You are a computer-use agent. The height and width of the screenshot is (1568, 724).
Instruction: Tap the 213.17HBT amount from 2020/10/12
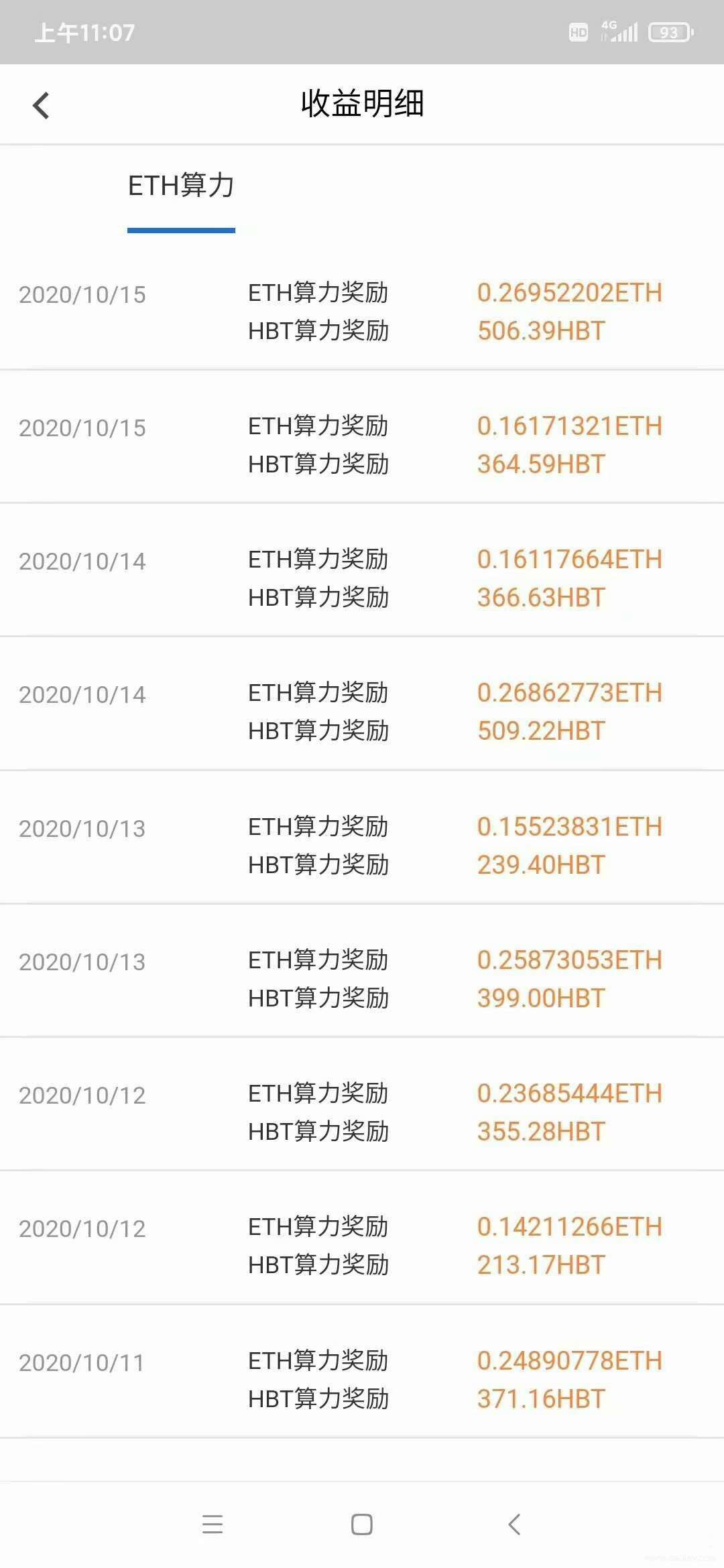coord(540,1264)
